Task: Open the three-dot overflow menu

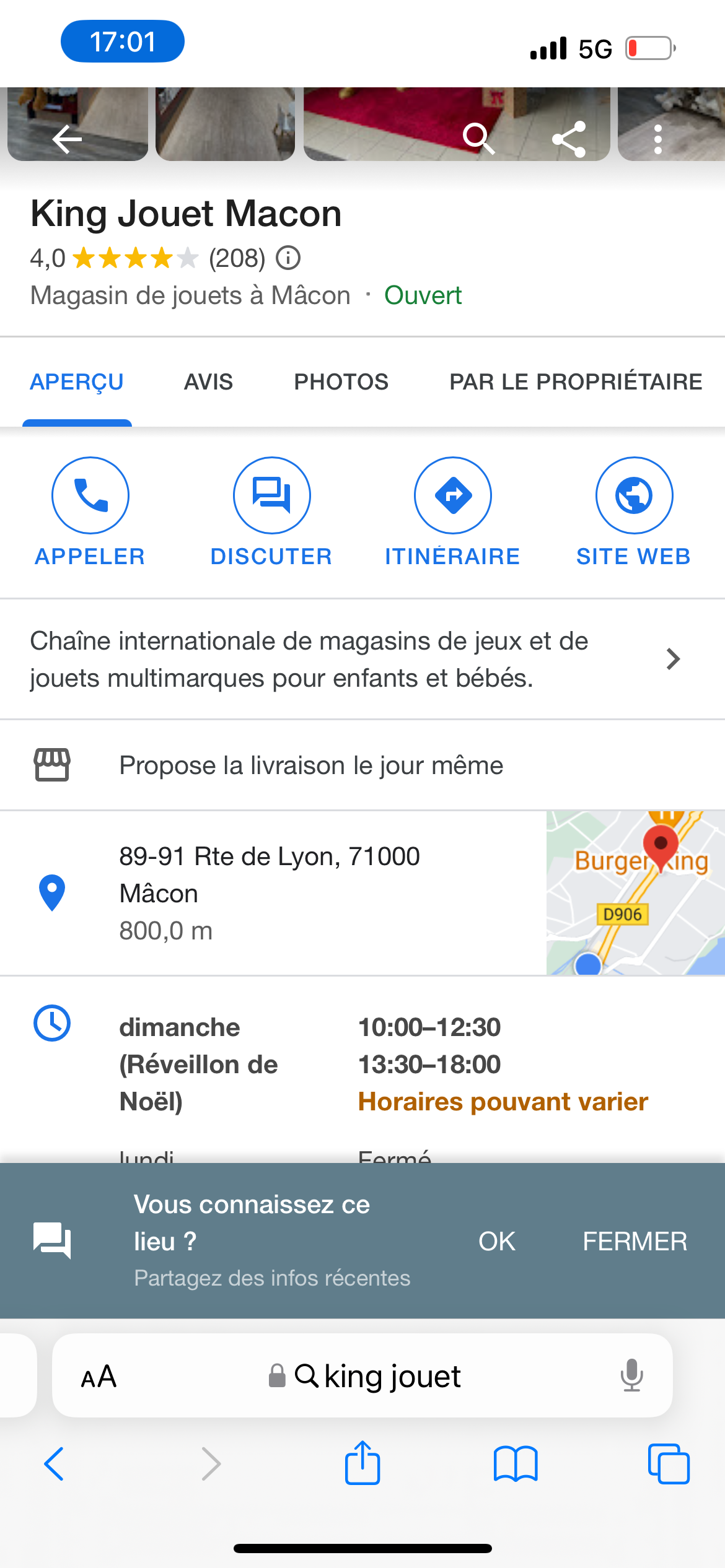Action: point(658,139)
